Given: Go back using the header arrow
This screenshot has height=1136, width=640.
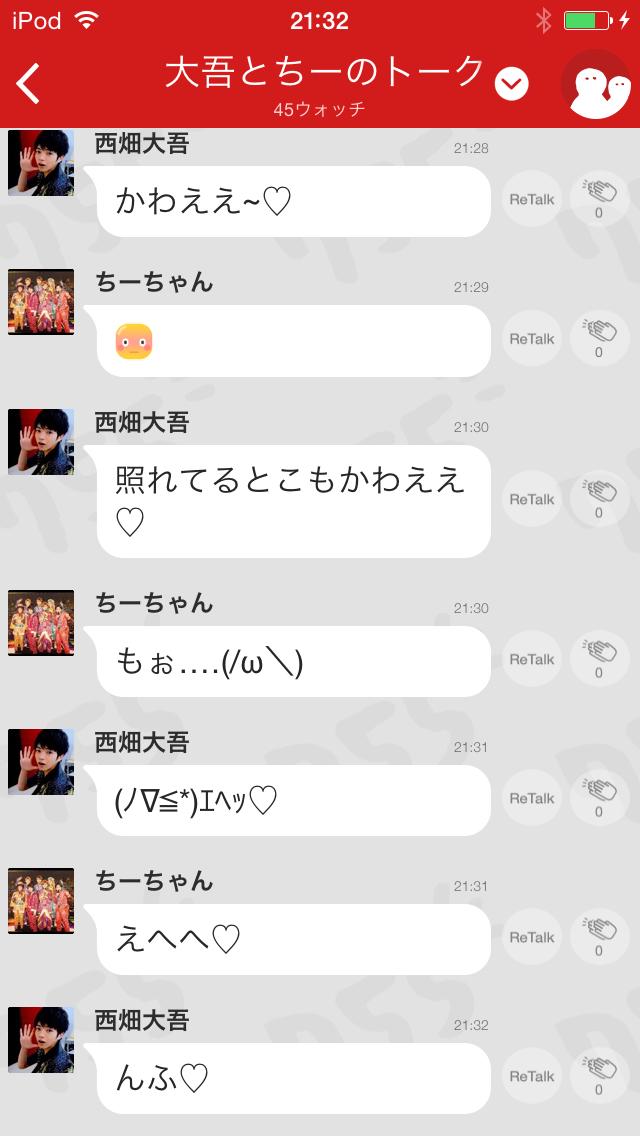Looking at the screenshot, I should point(29,84).
